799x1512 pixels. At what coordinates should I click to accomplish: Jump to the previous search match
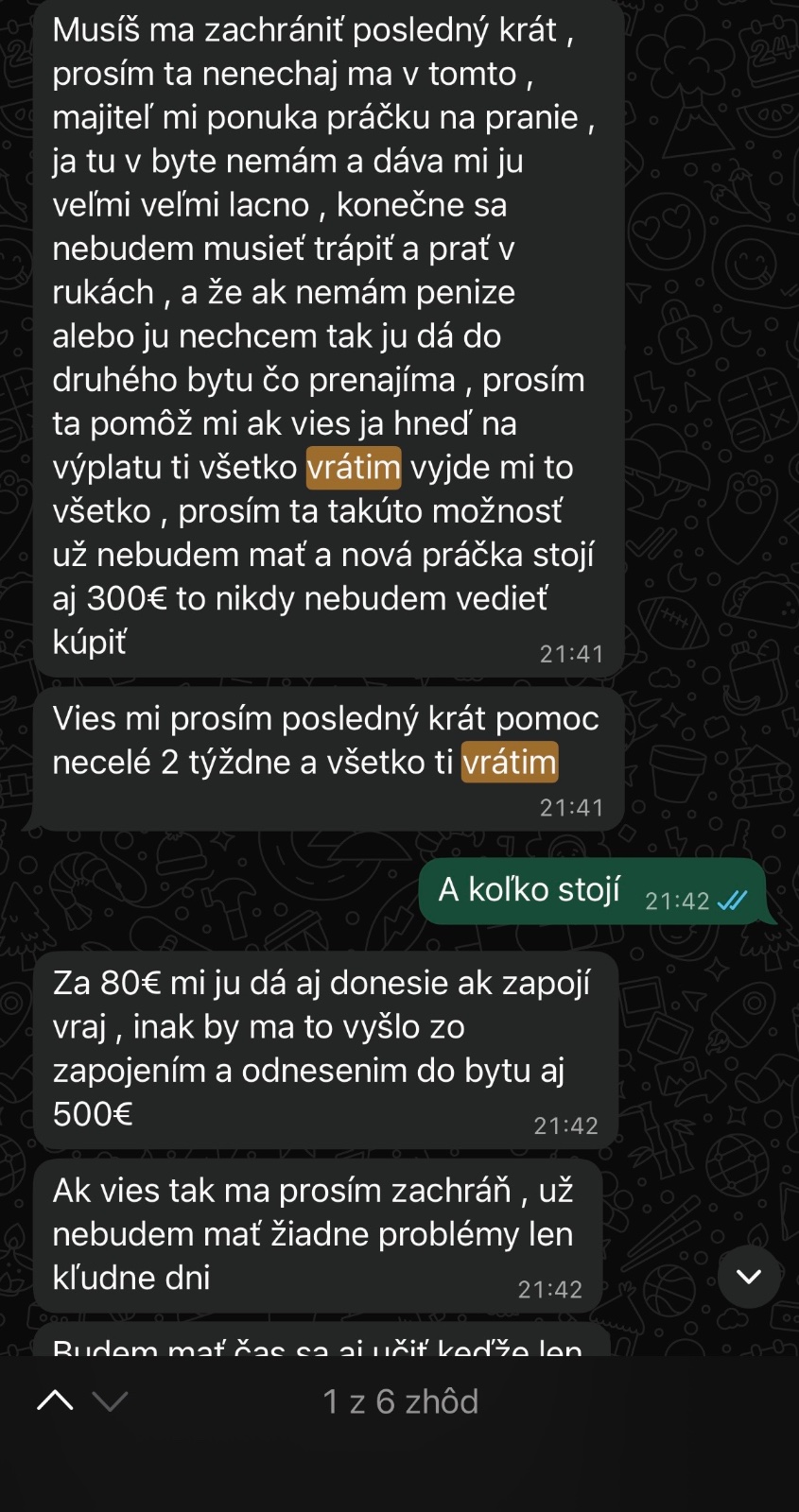click(55, 1400)
